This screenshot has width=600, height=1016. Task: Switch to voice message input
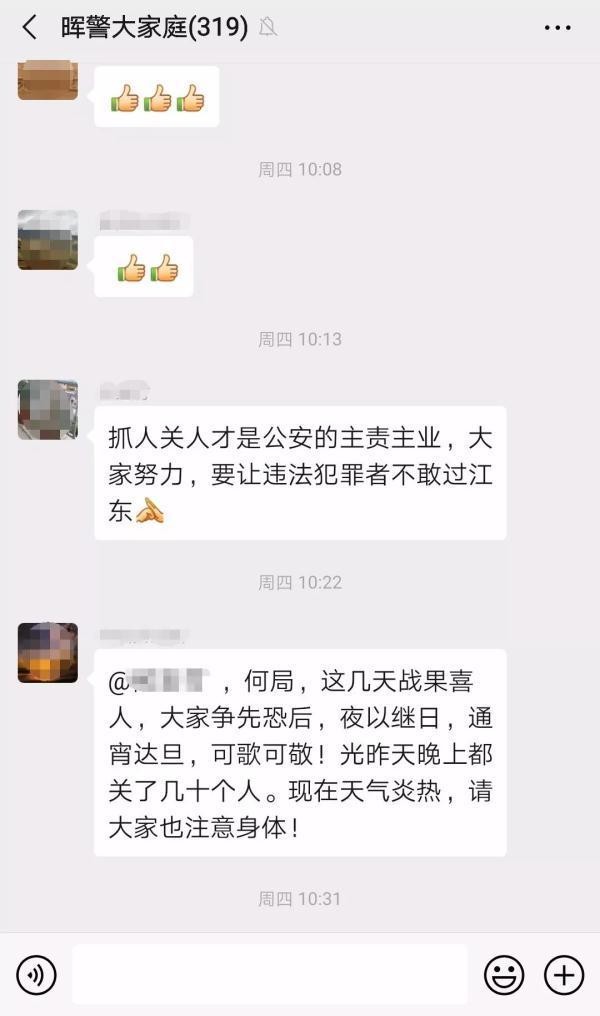coord(36,974)
